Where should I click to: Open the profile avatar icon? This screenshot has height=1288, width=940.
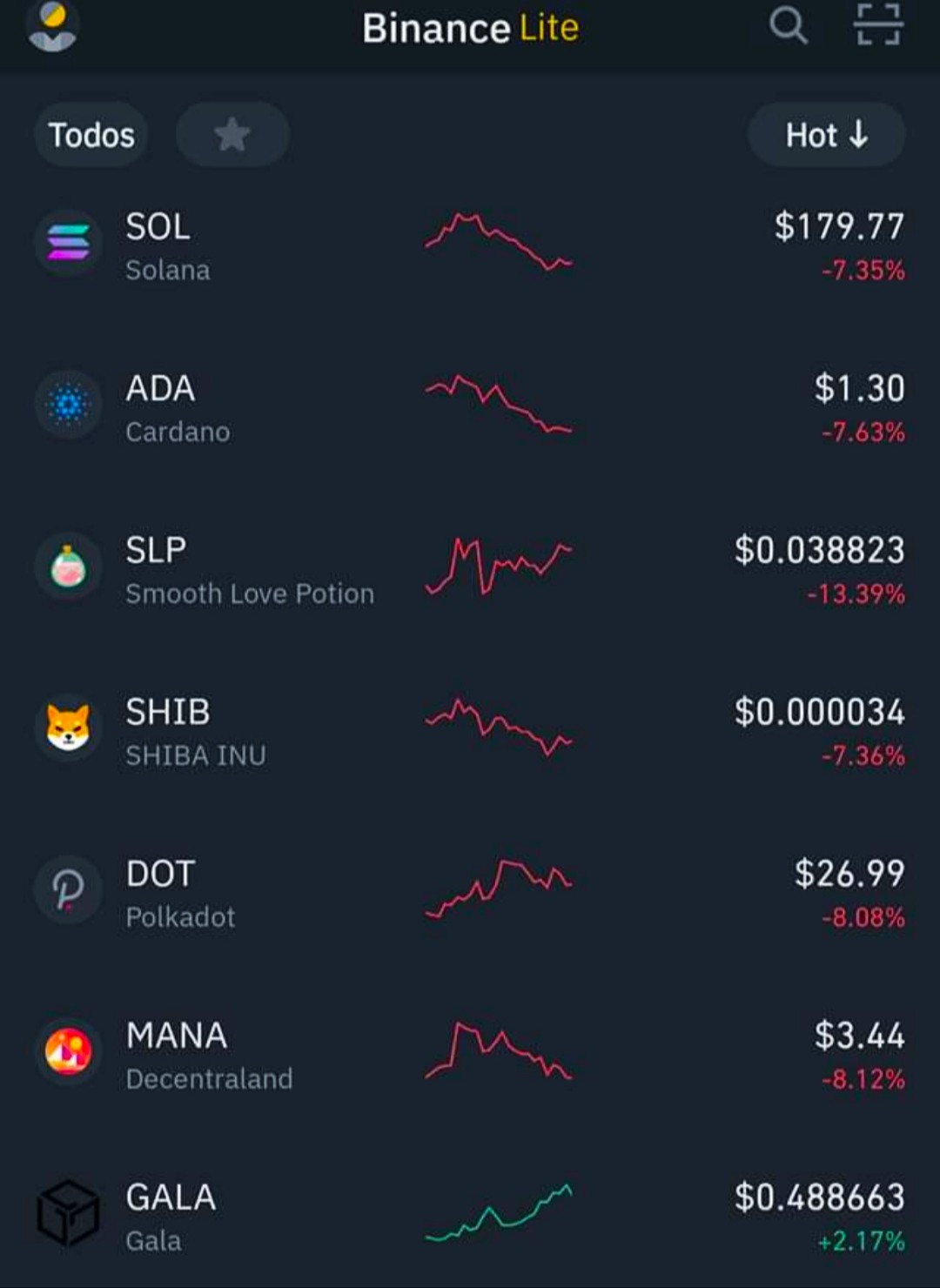pyautogui.click(x=52, y=26)
